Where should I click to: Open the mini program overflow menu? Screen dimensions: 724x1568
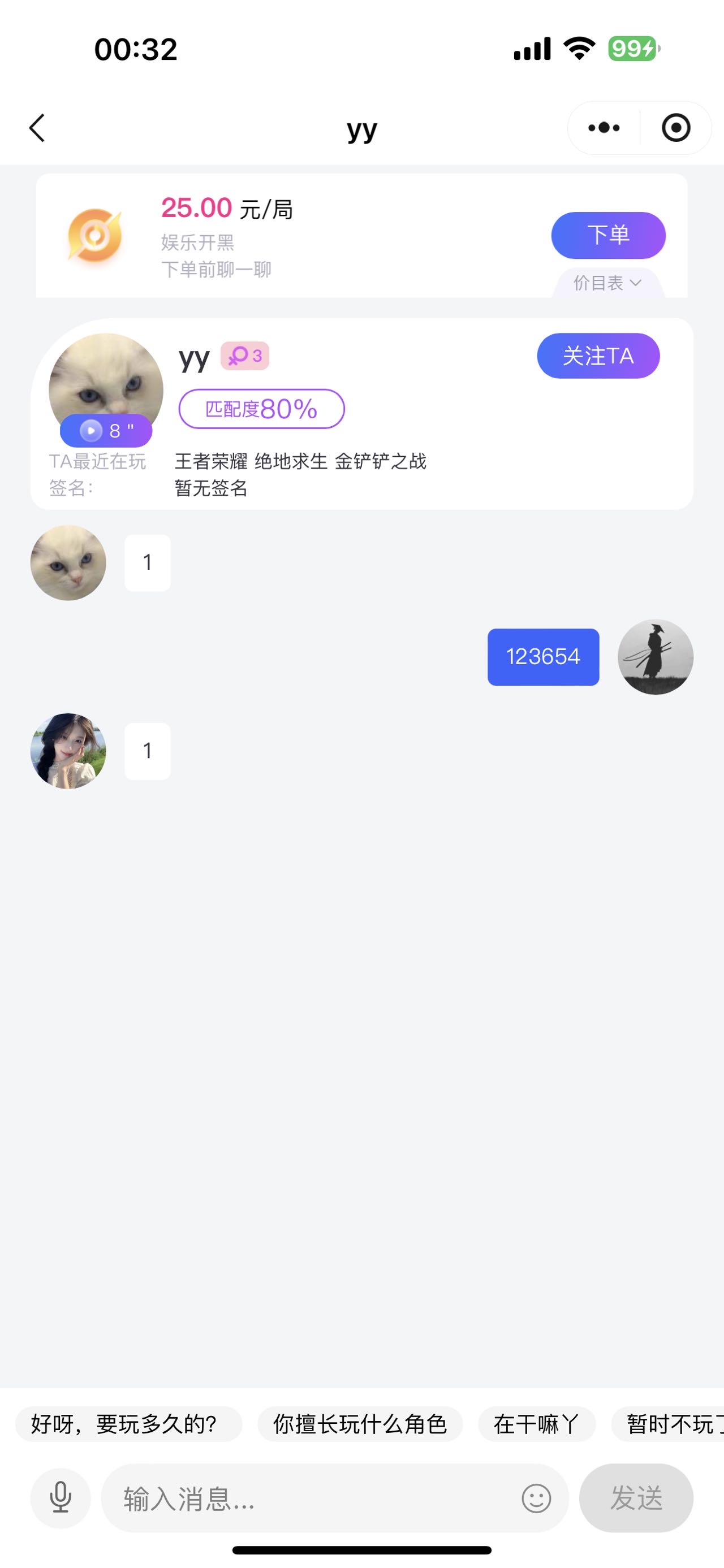click(604, 128)
